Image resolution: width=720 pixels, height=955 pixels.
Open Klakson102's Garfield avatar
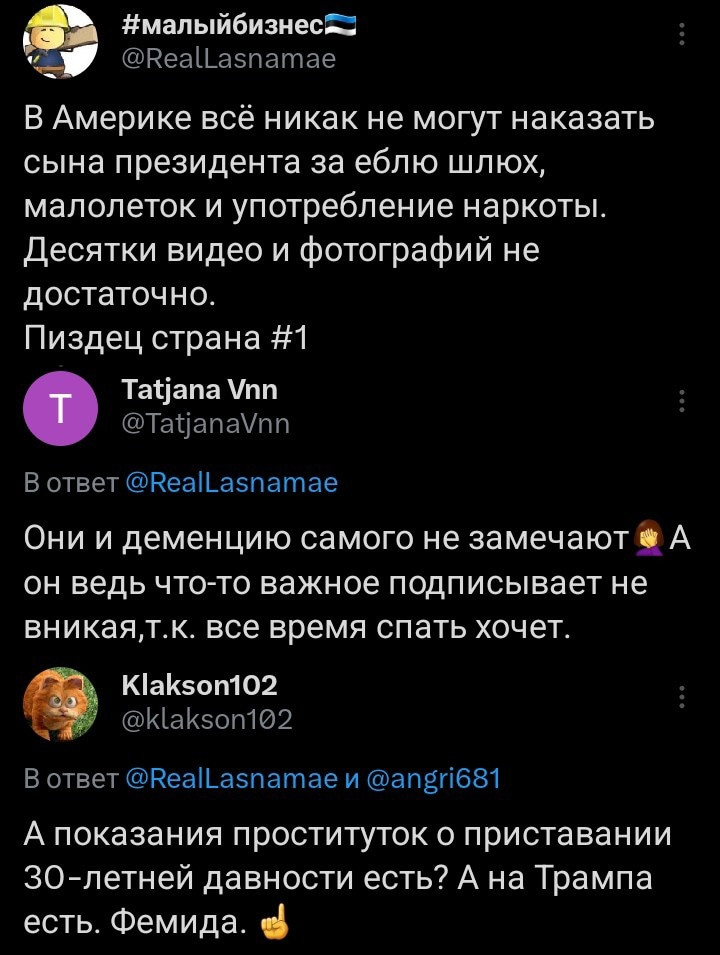[60, 703]
